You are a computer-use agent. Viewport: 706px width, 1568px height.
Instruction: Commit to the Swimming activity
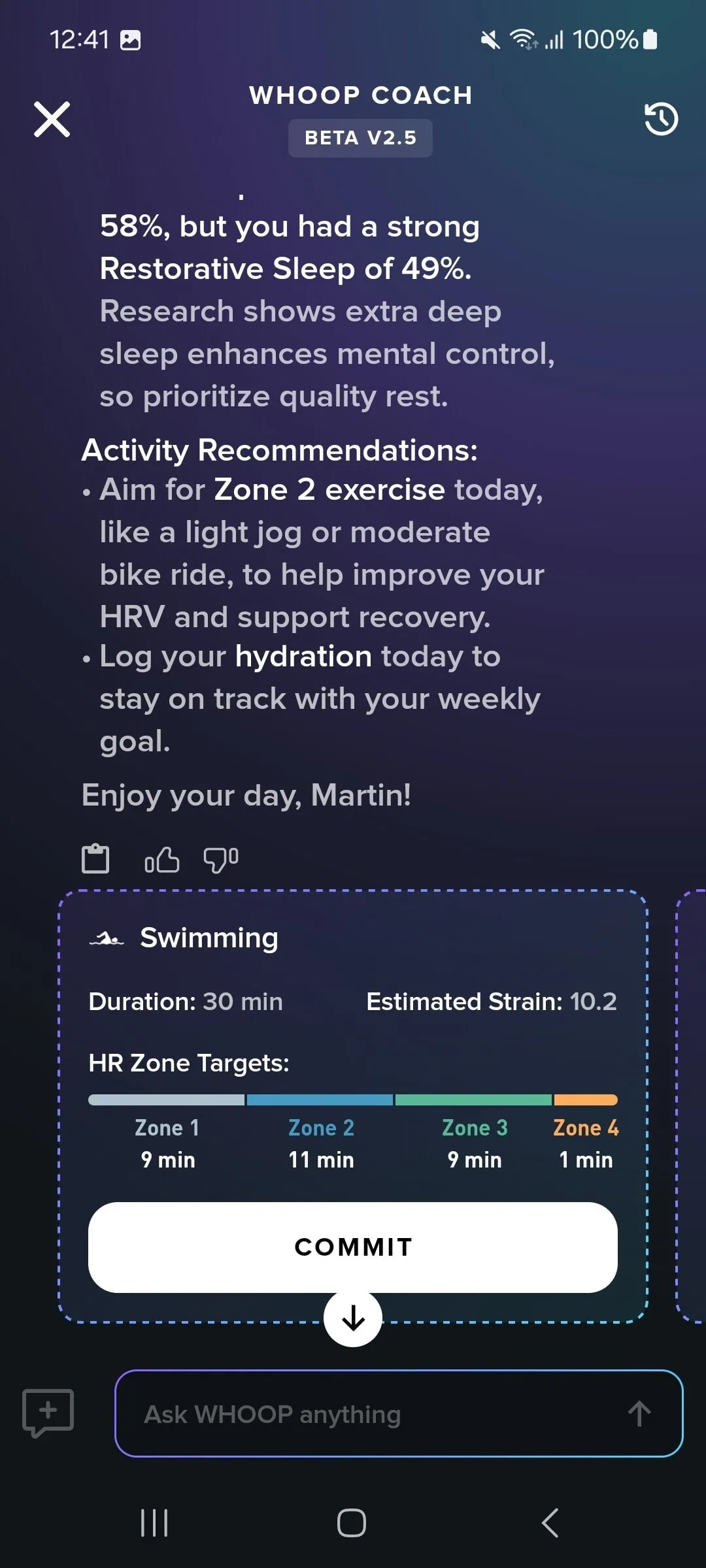(x=353, y=1247)
